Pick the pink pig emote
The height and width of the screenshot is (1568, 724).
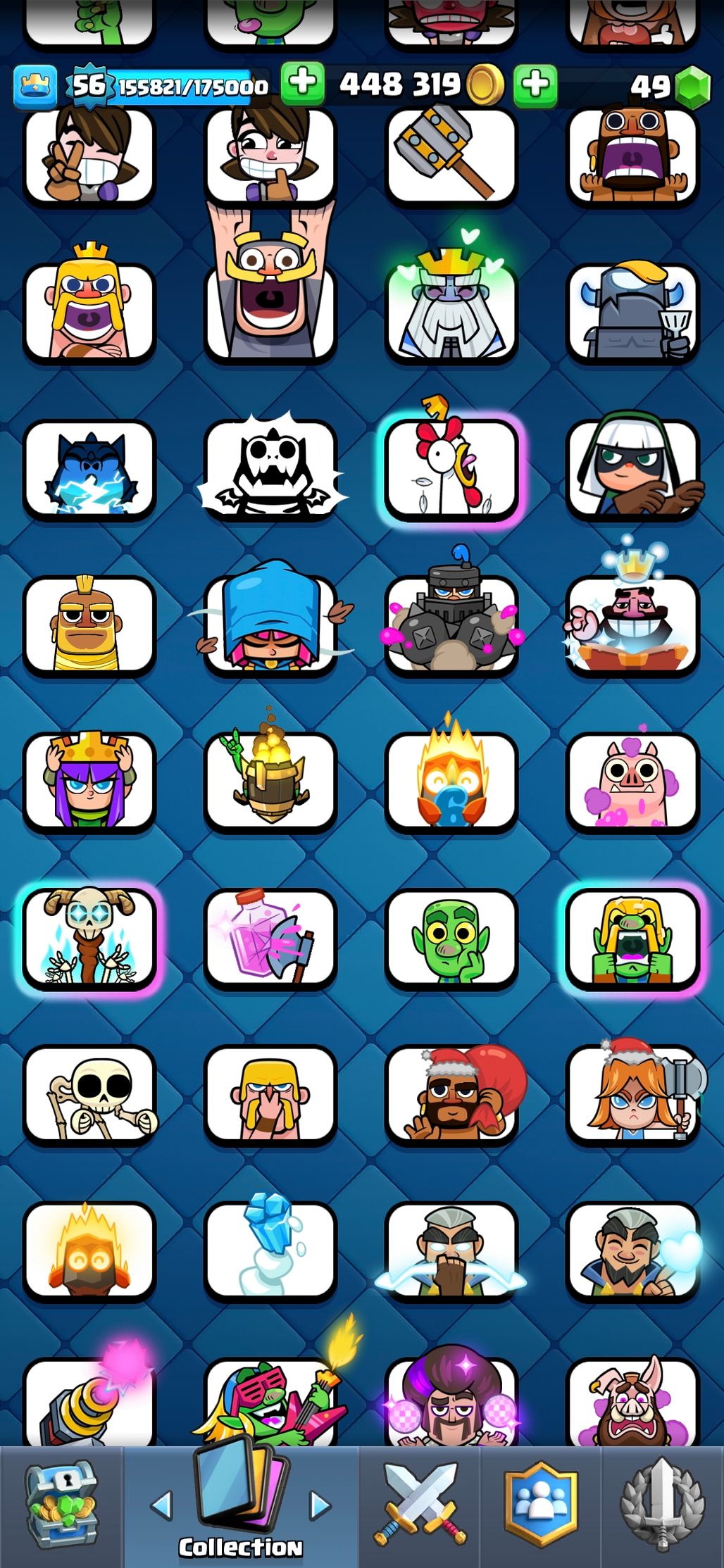coord(632,782)
